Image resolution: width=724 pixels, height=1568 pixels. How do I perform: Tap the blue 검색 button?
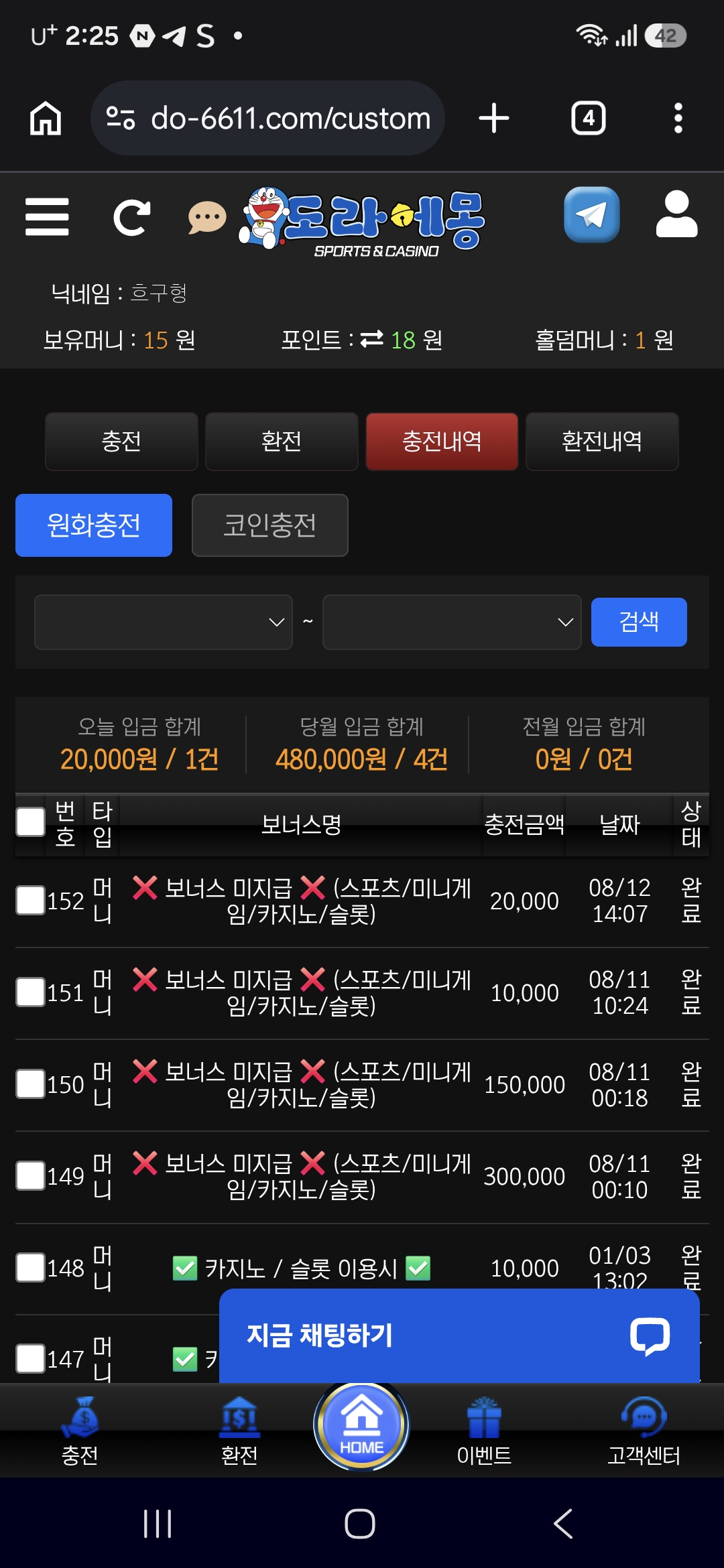pyautogui.click(x=639, y=622)
